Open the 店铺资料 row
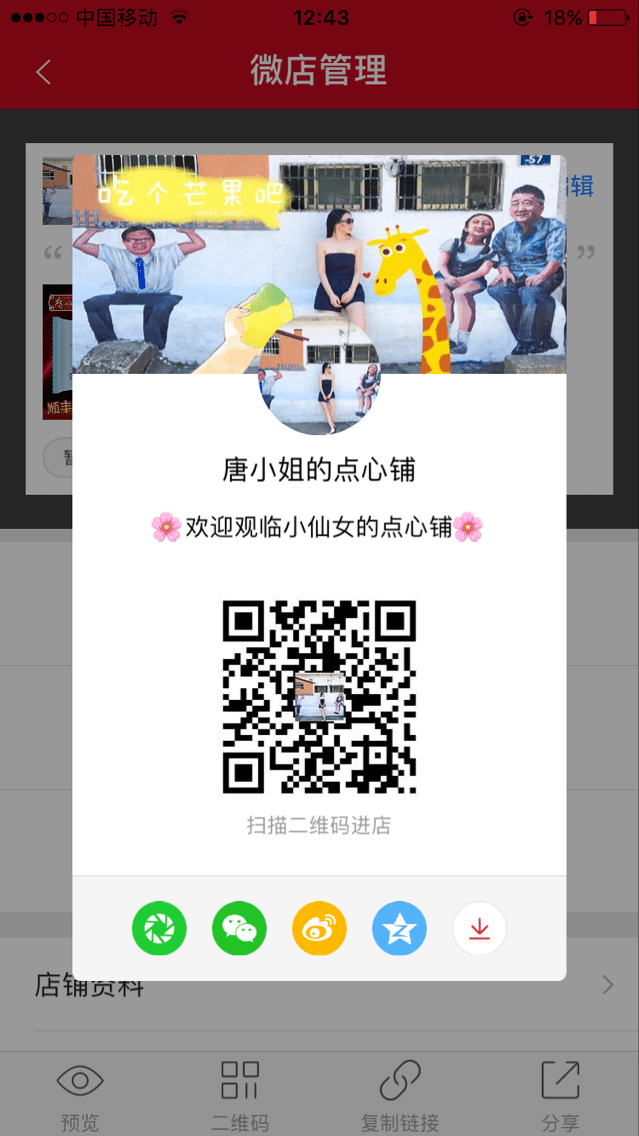The image size is (639, 1136). coord(320,985)
